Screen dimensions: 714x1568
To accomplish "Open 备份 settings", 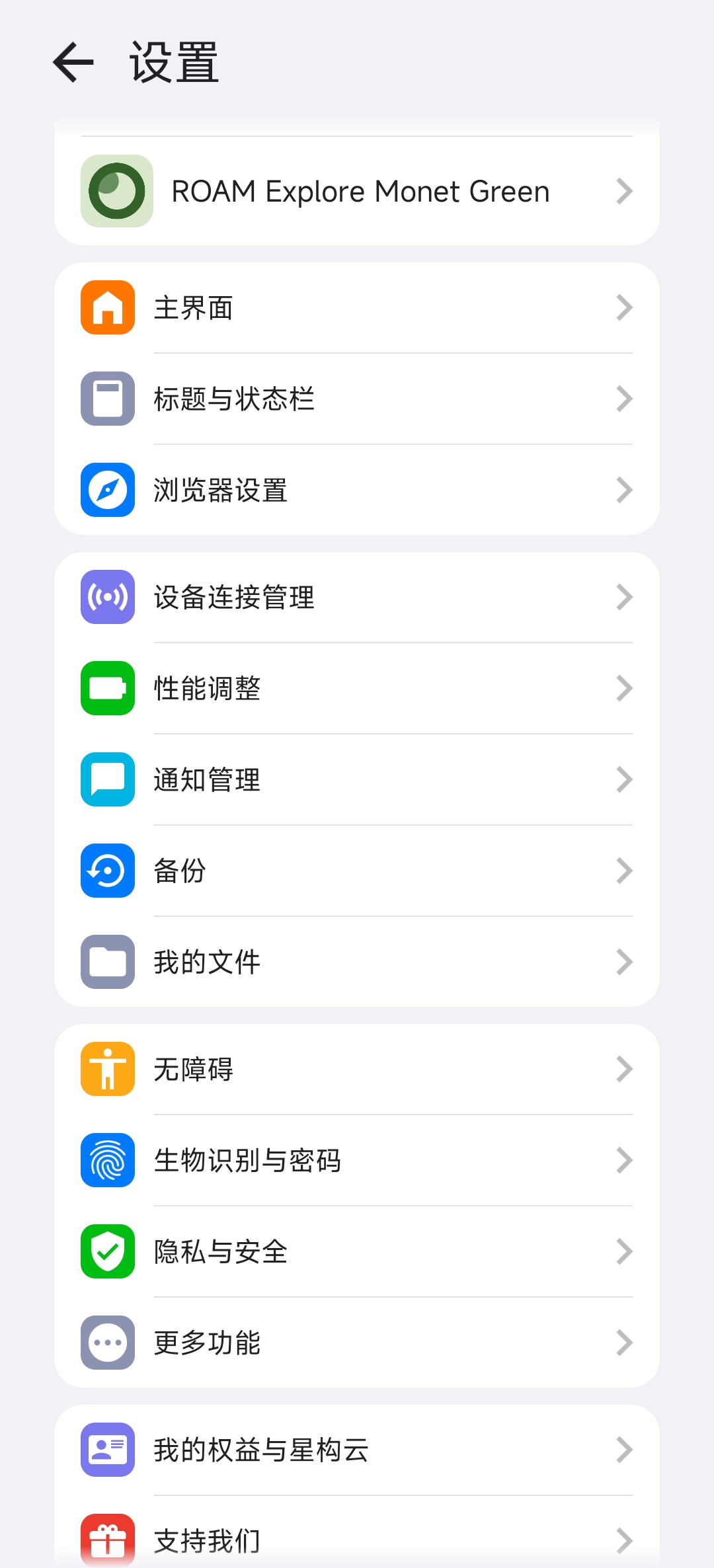I will click(357, 871).
